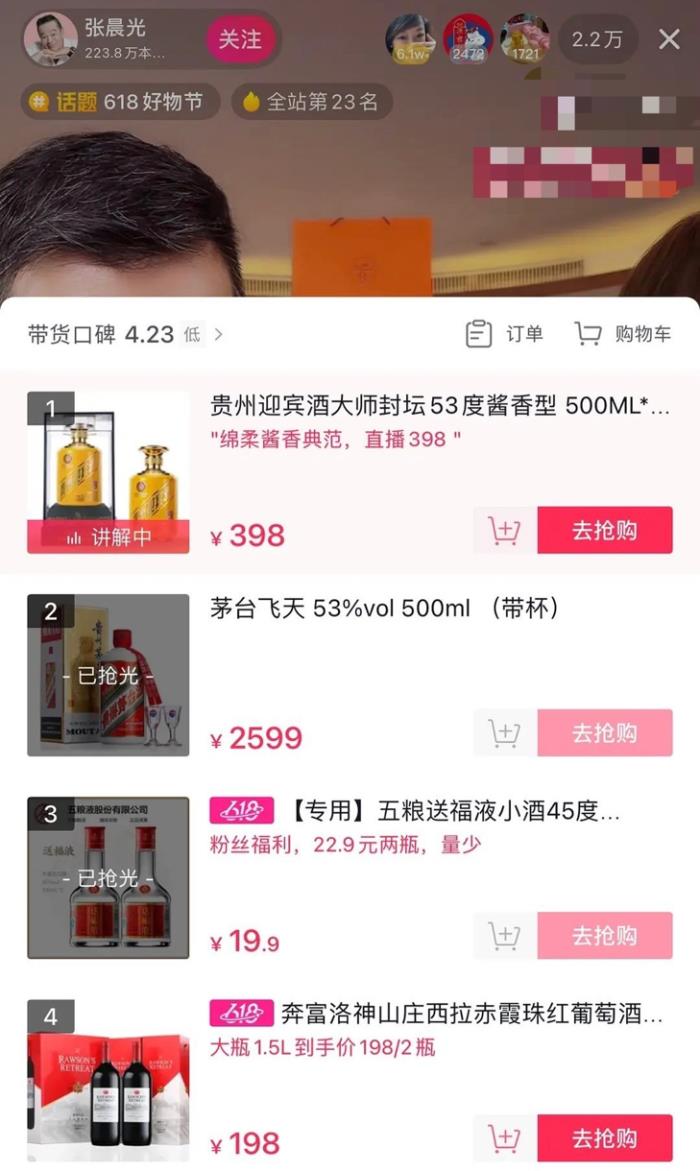700x1171 pixels.
Task: View 全站第23名 ranking chip
Action: pyautogui.click(x=311, y=102)
